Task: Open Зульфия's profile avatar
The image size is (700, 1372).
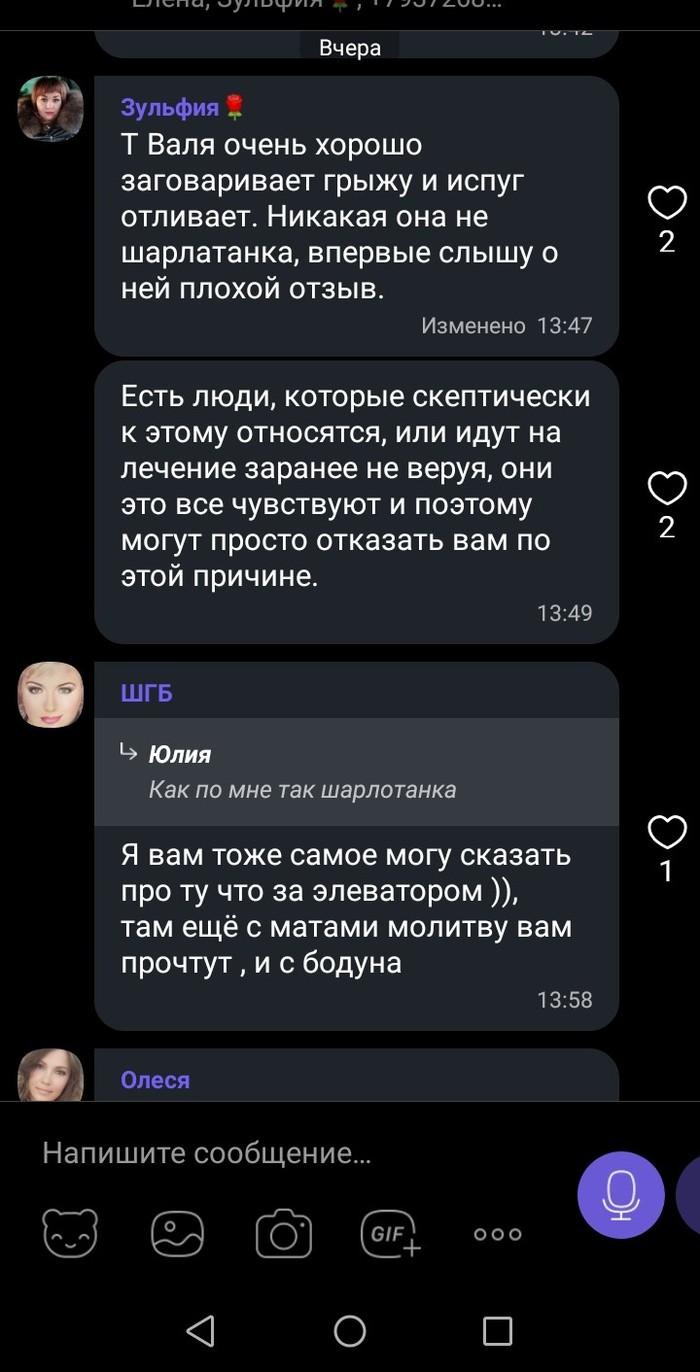Action: pyautogui.click(x=50, y=108)
